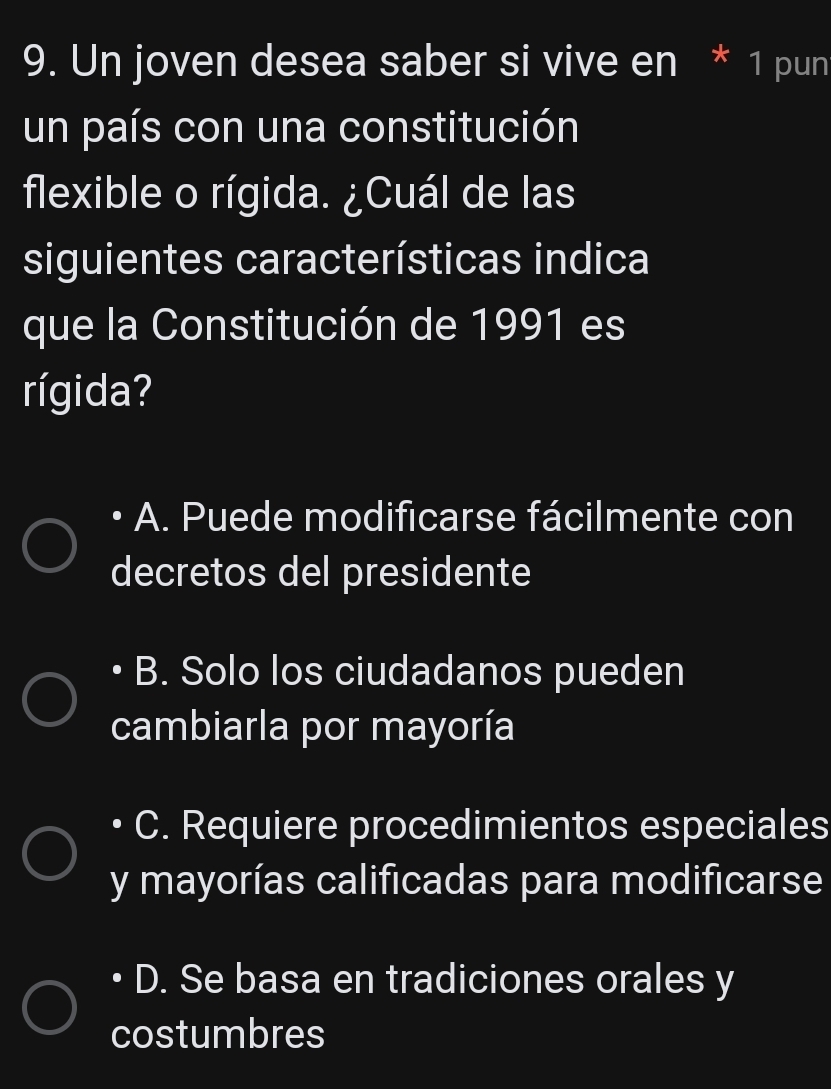Viewport: 831px width, 1089px height.
Task: Mark answer D, oral traditions and customs
Action: click(49, 1007)
